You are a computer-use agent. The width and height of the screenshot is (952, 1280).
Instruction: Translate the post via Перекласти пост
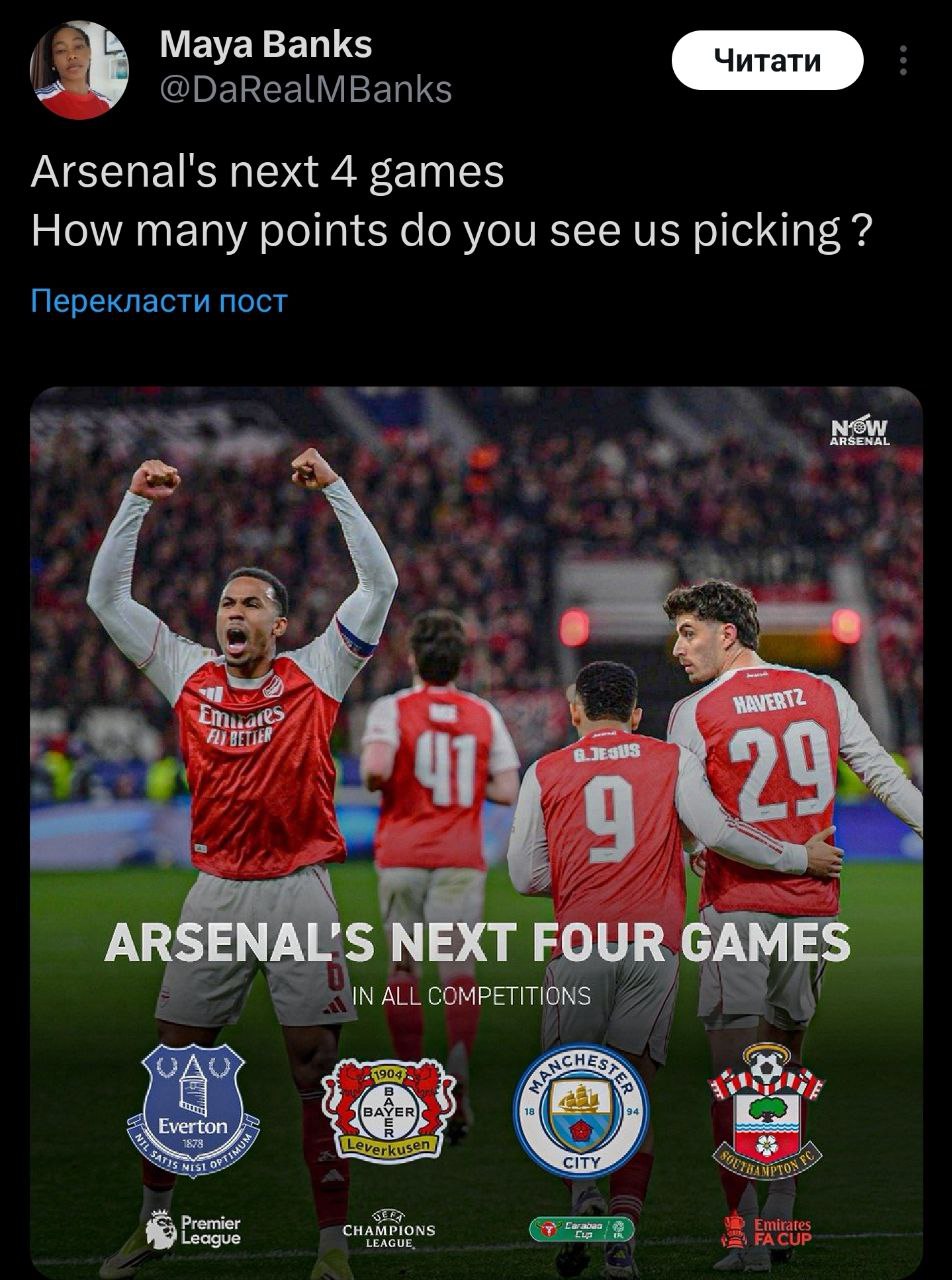pyautogui.click(x=159, y=301)
